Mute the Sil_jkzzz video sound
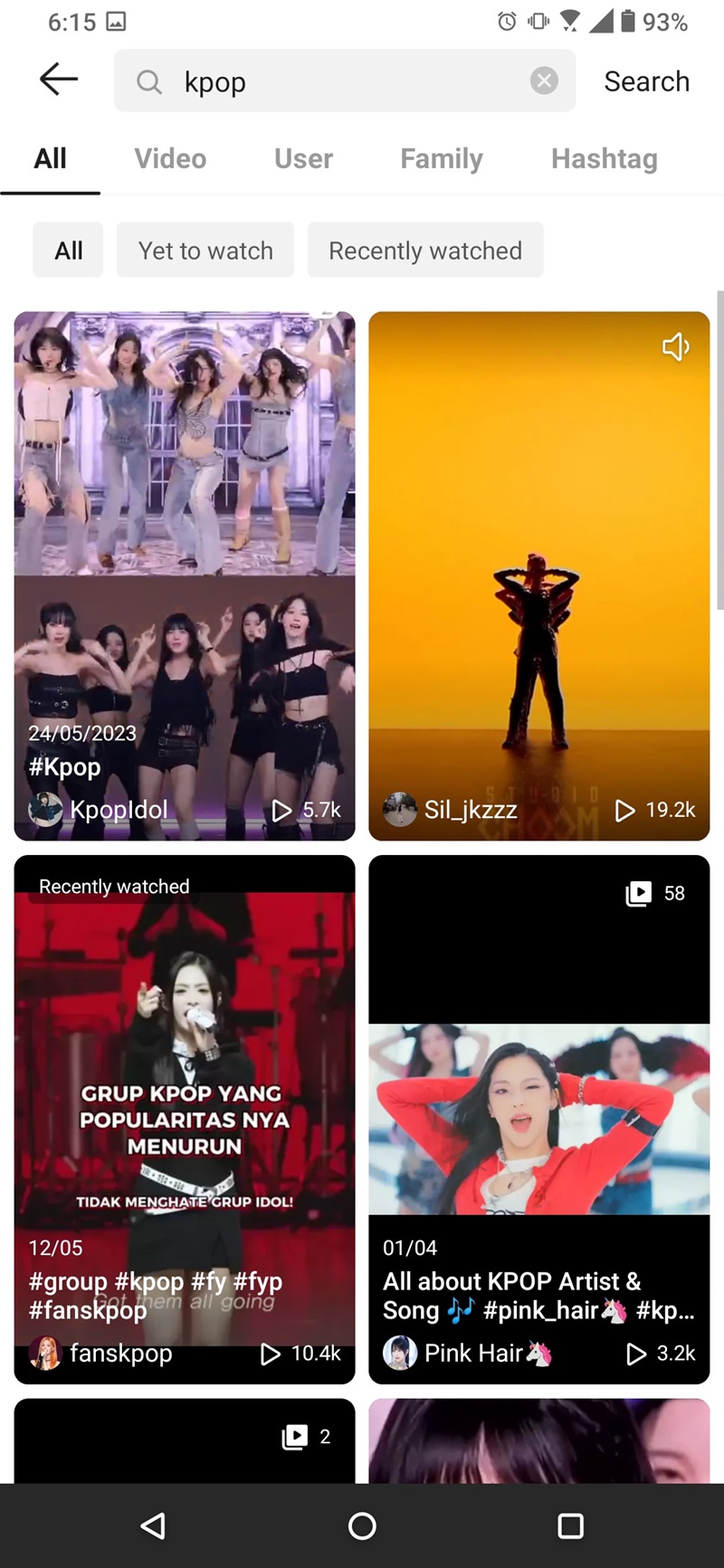Viewport: 724px width, 1568px height. pos(675,347)
